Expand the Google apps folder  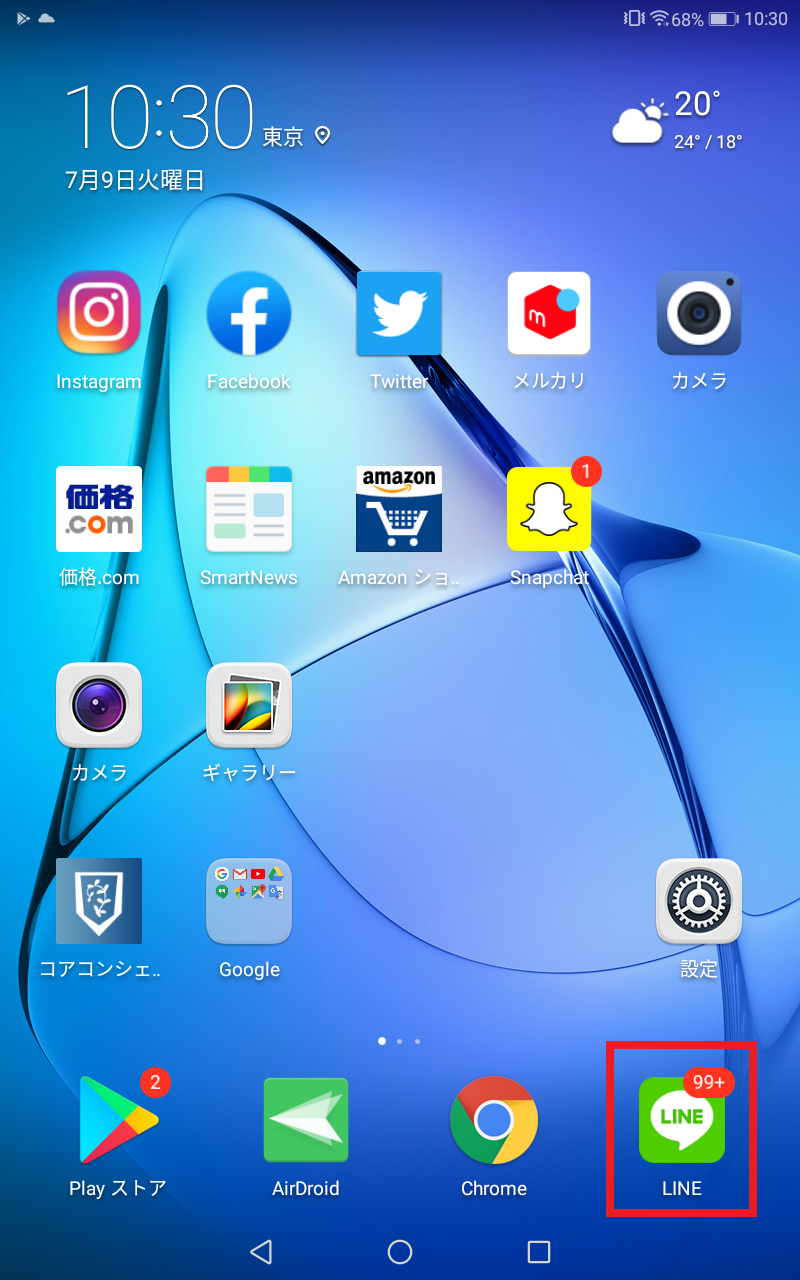pos(249,901)
